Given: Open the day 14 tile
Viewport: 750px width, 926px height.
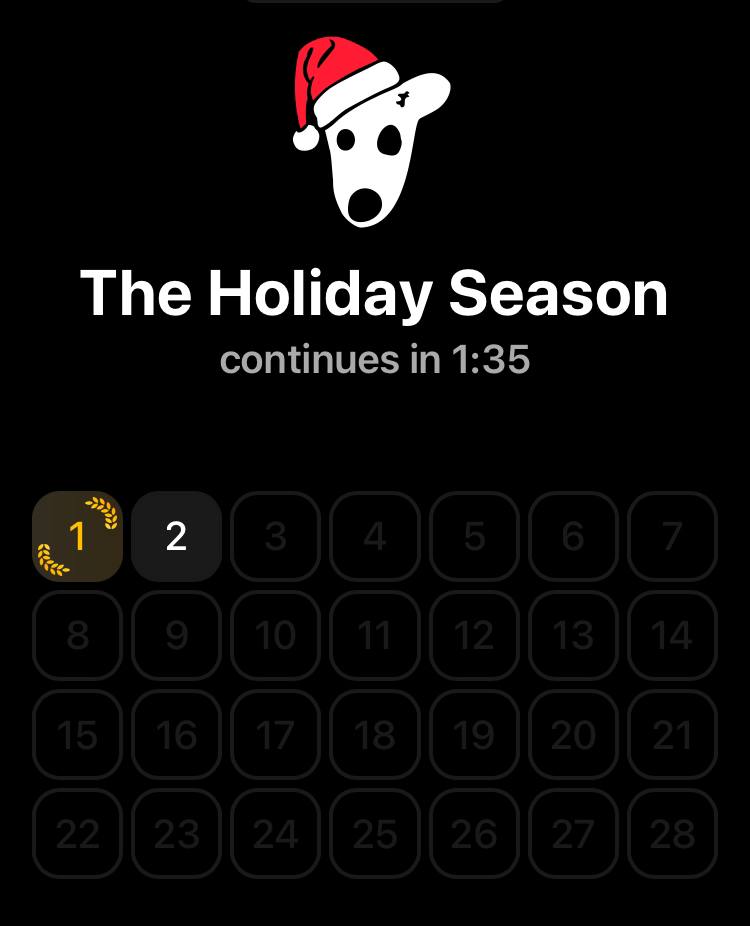Looking at the screenshot, I should pos(672,636).
